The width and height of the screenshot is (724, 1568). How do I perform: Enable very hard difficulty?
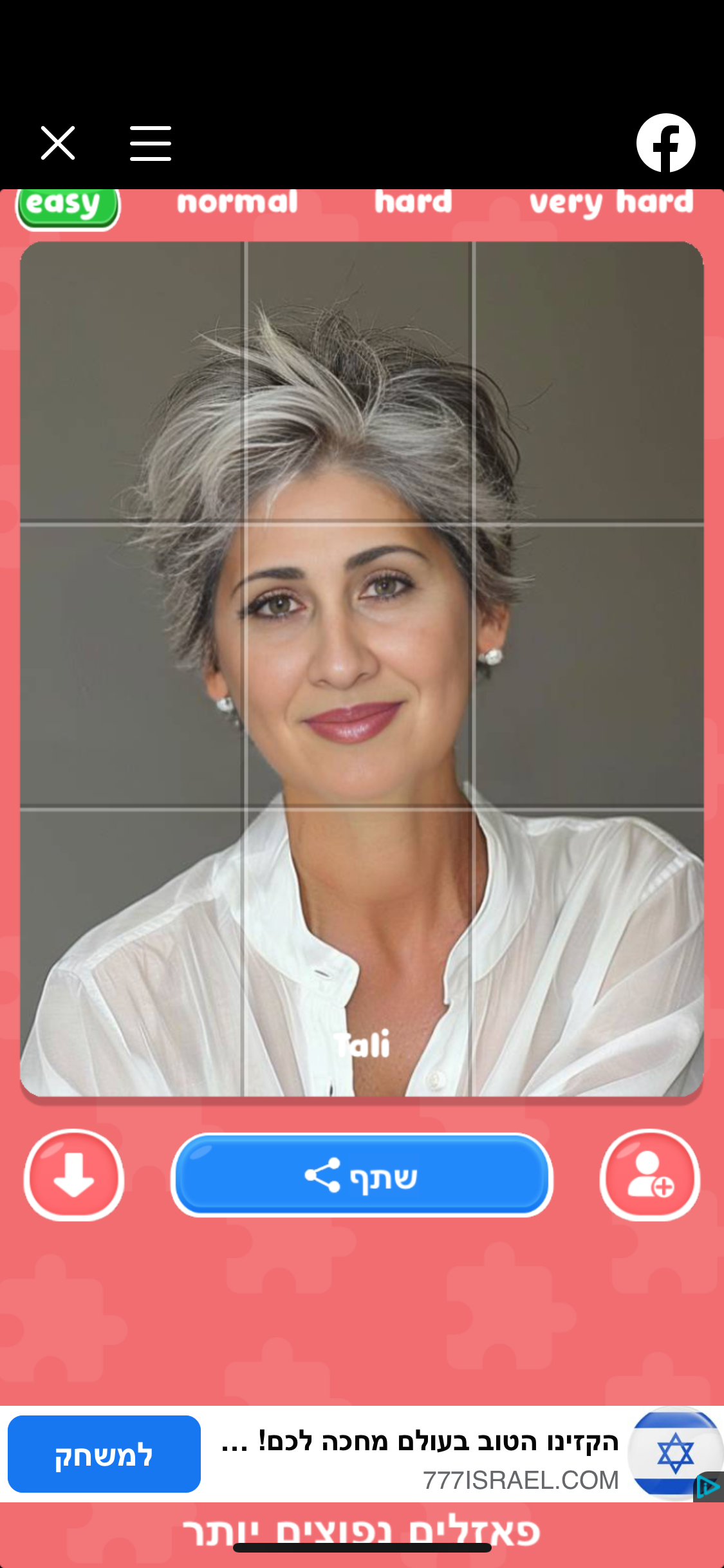click(x=611, y=202)
